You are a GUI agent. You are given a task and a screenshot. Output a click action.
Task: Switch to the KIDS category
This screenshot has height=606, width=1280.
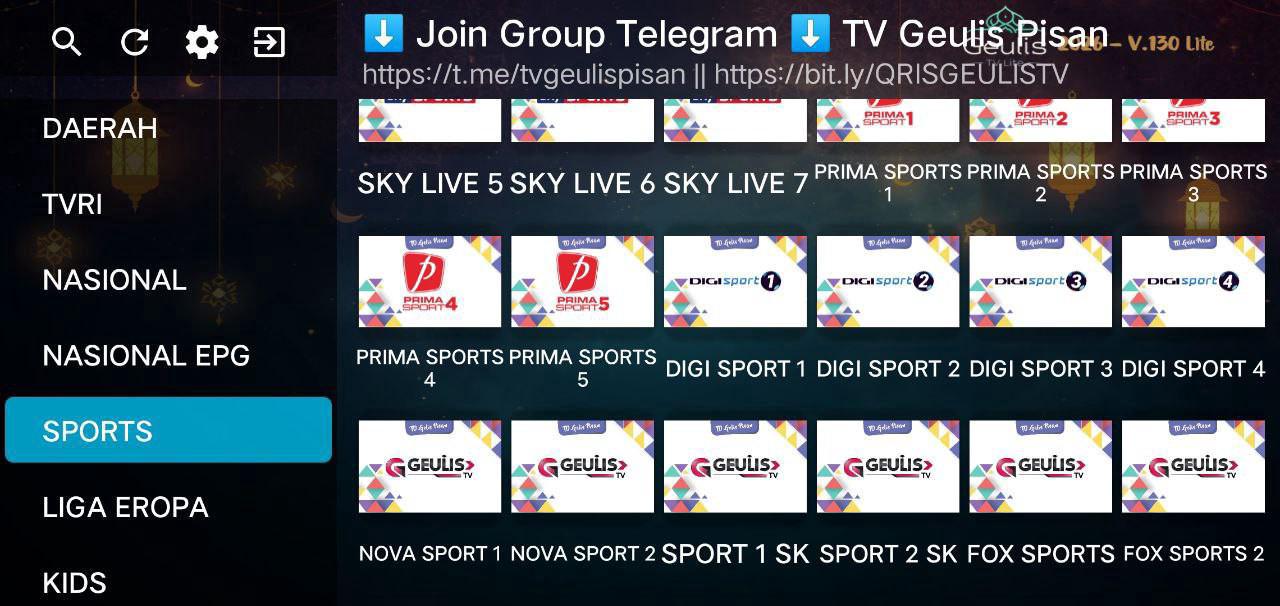[x=74, y=582]
